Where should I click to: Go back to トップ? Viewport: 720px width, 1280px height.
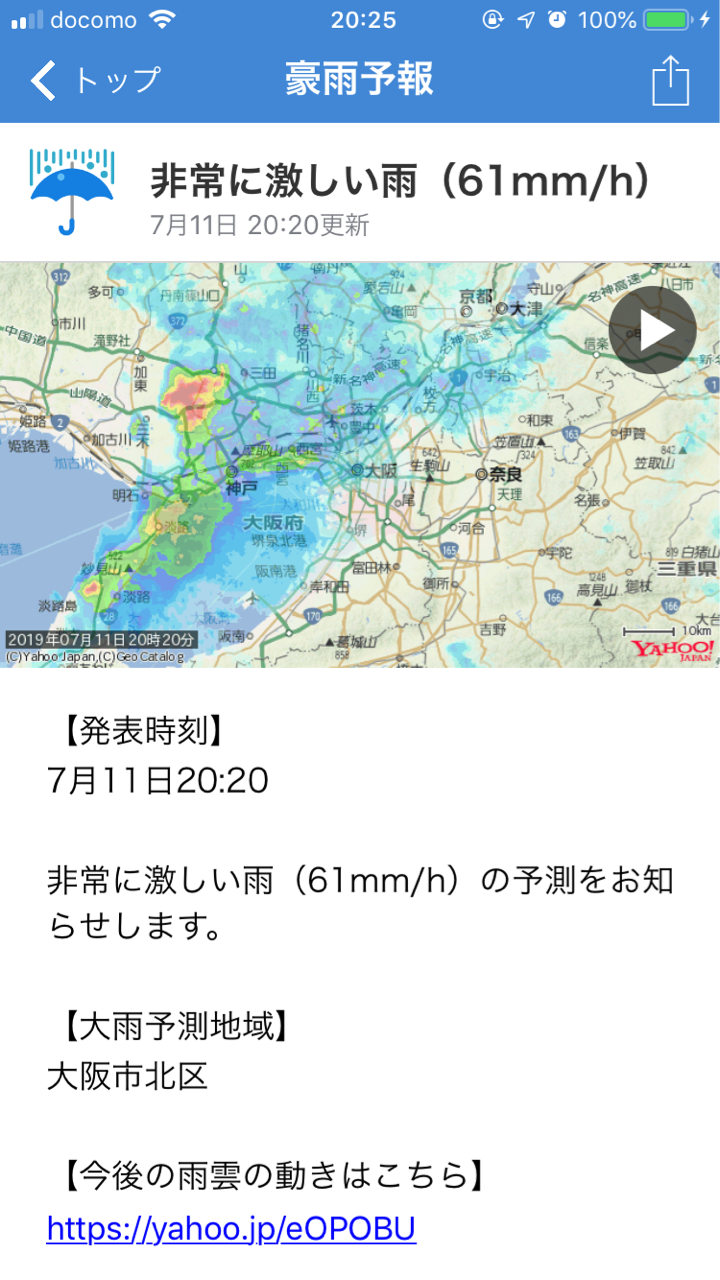tap(95, 80)
